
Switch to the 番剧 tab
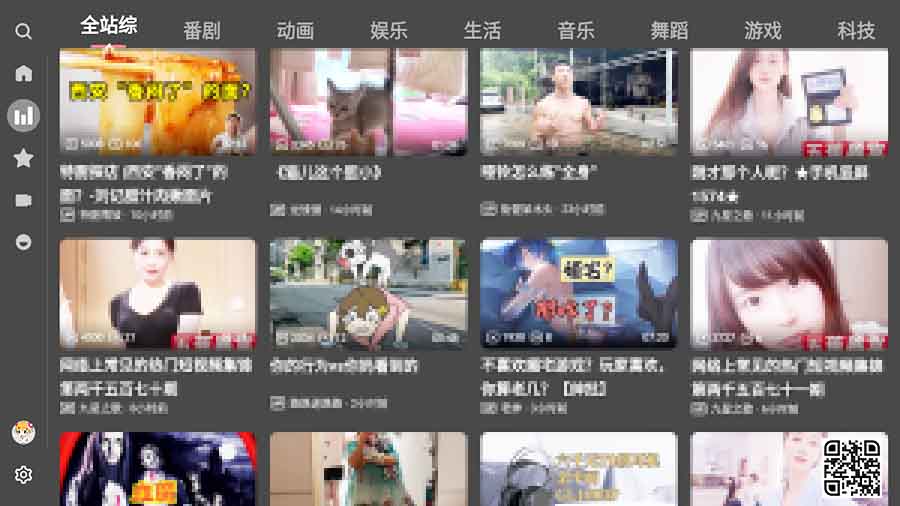(x=201, y=30)
